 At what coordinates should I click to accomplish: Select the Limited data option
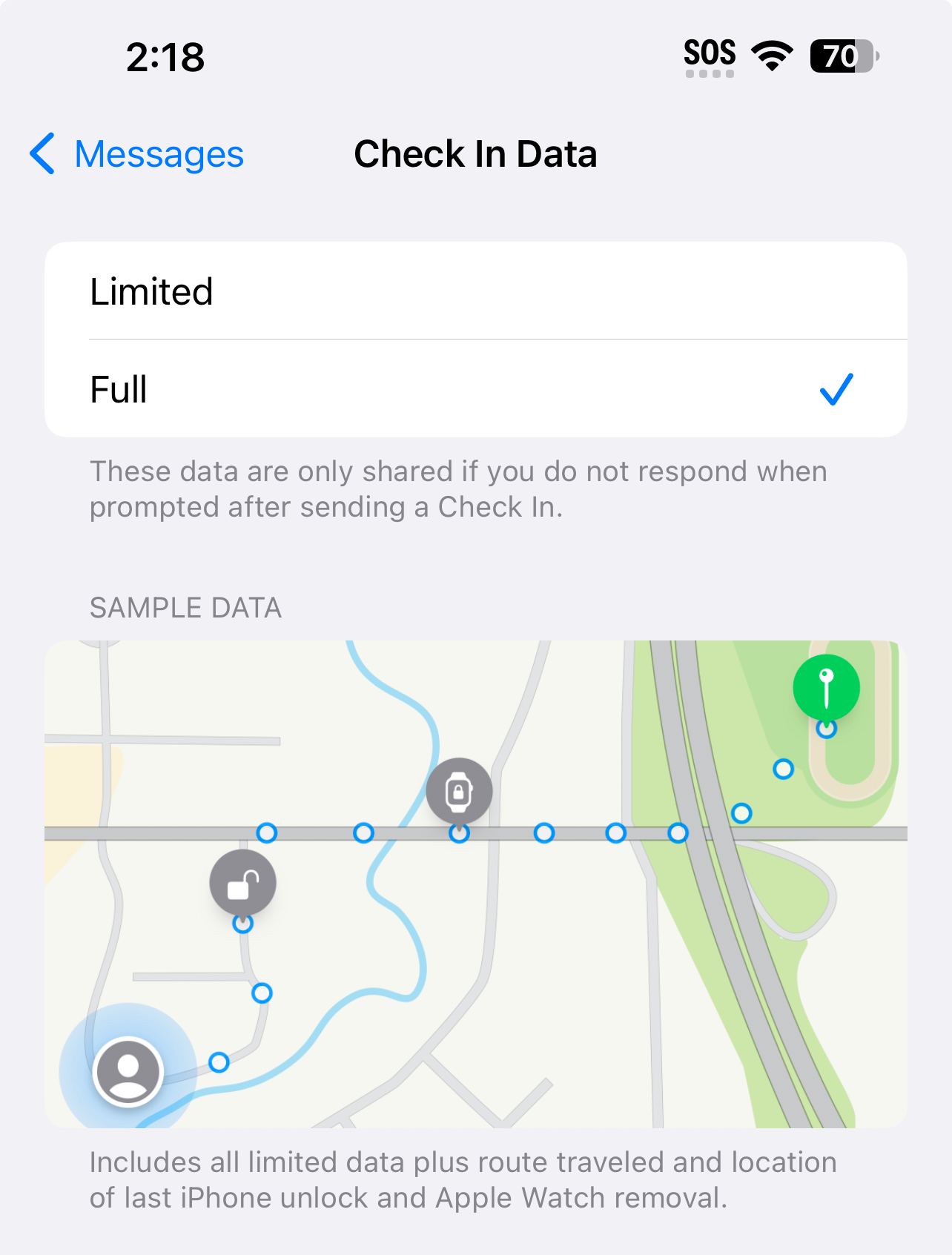click(x=475, y=291)
